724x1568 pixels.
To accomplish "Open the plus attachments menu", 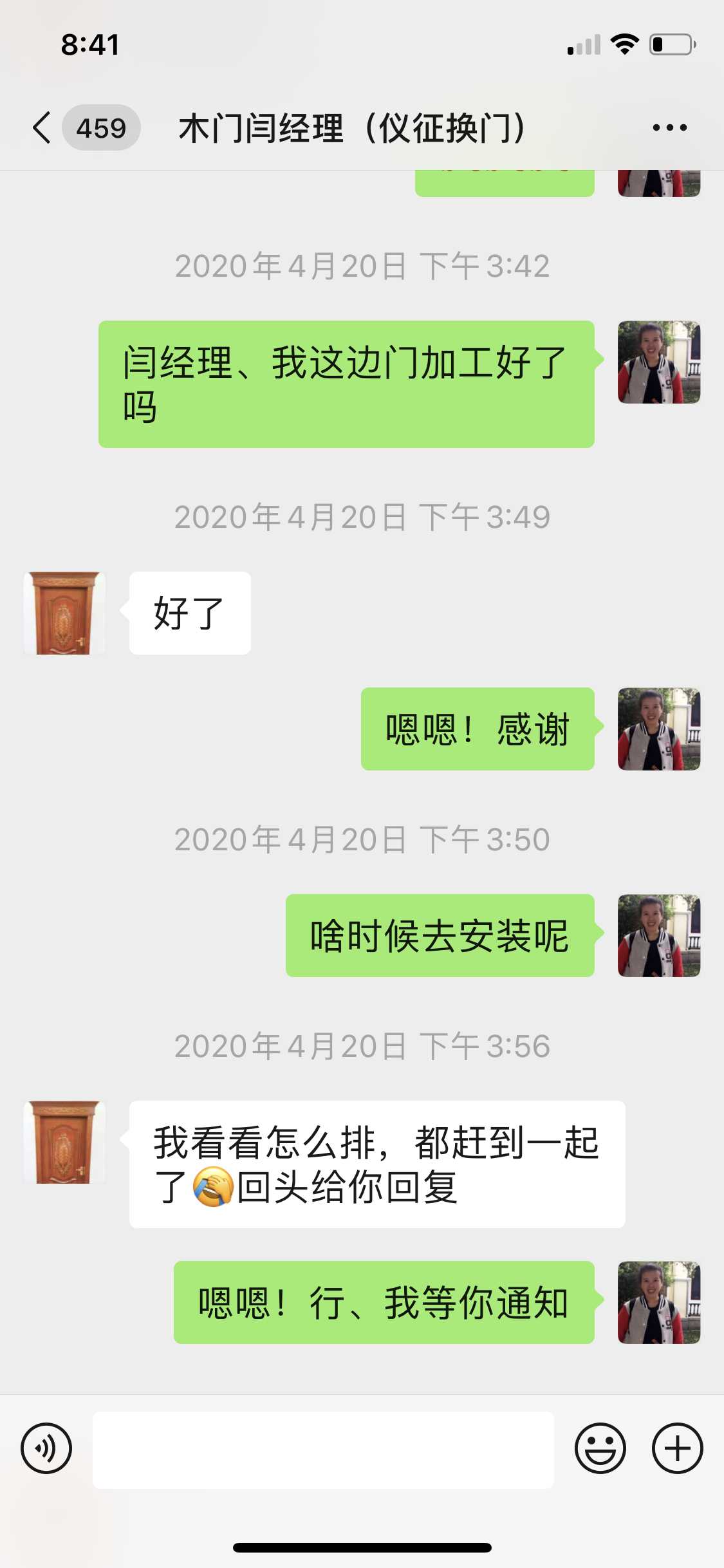I will tap(677, 1449).
